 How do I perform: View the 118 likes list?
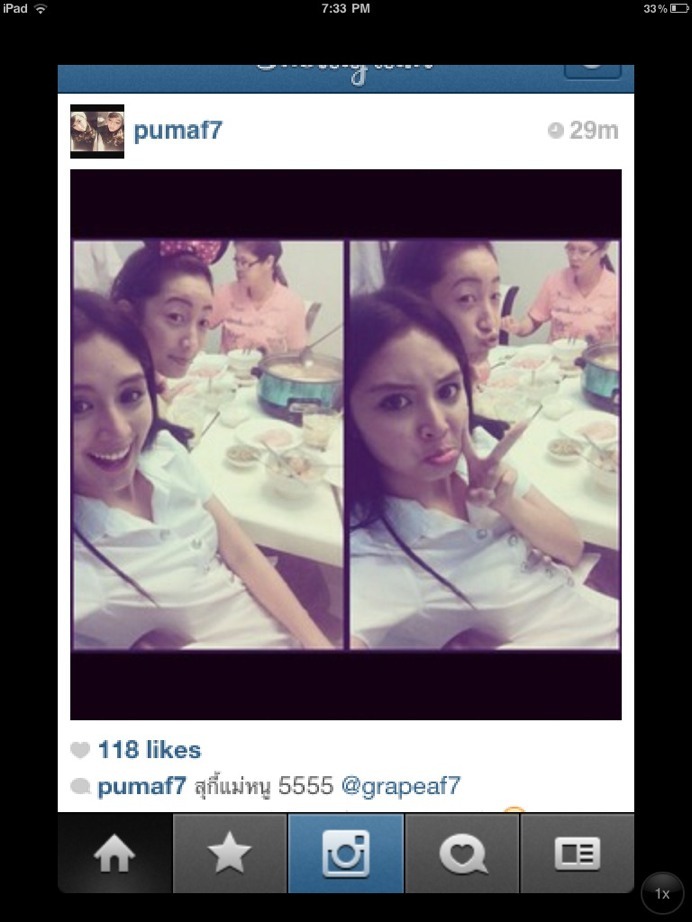tap(148, 750)
